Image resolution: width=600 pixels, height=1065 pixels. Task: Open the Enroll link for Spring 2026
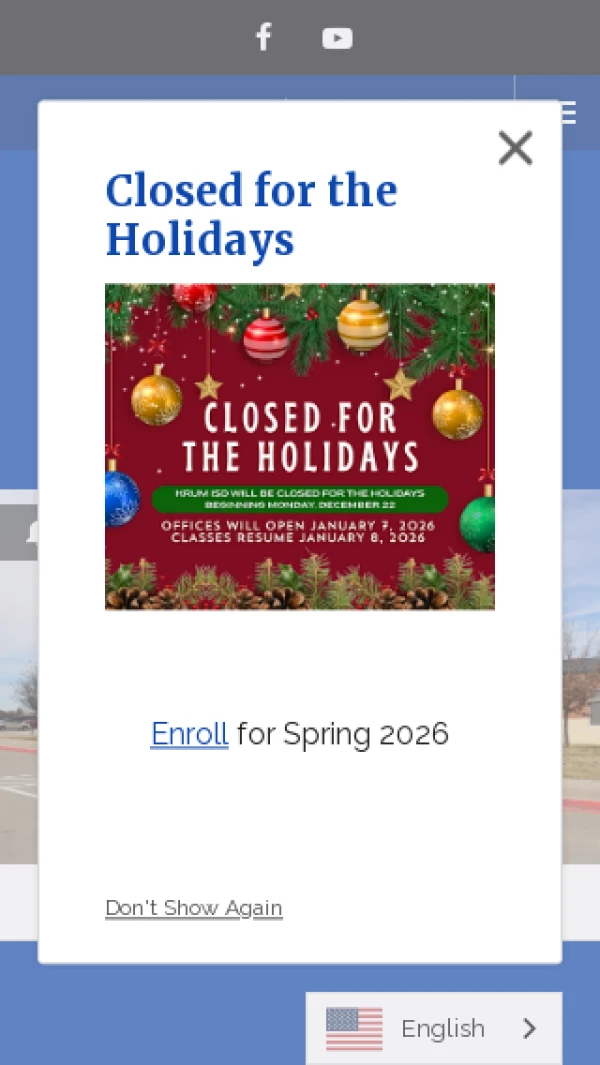189,734
